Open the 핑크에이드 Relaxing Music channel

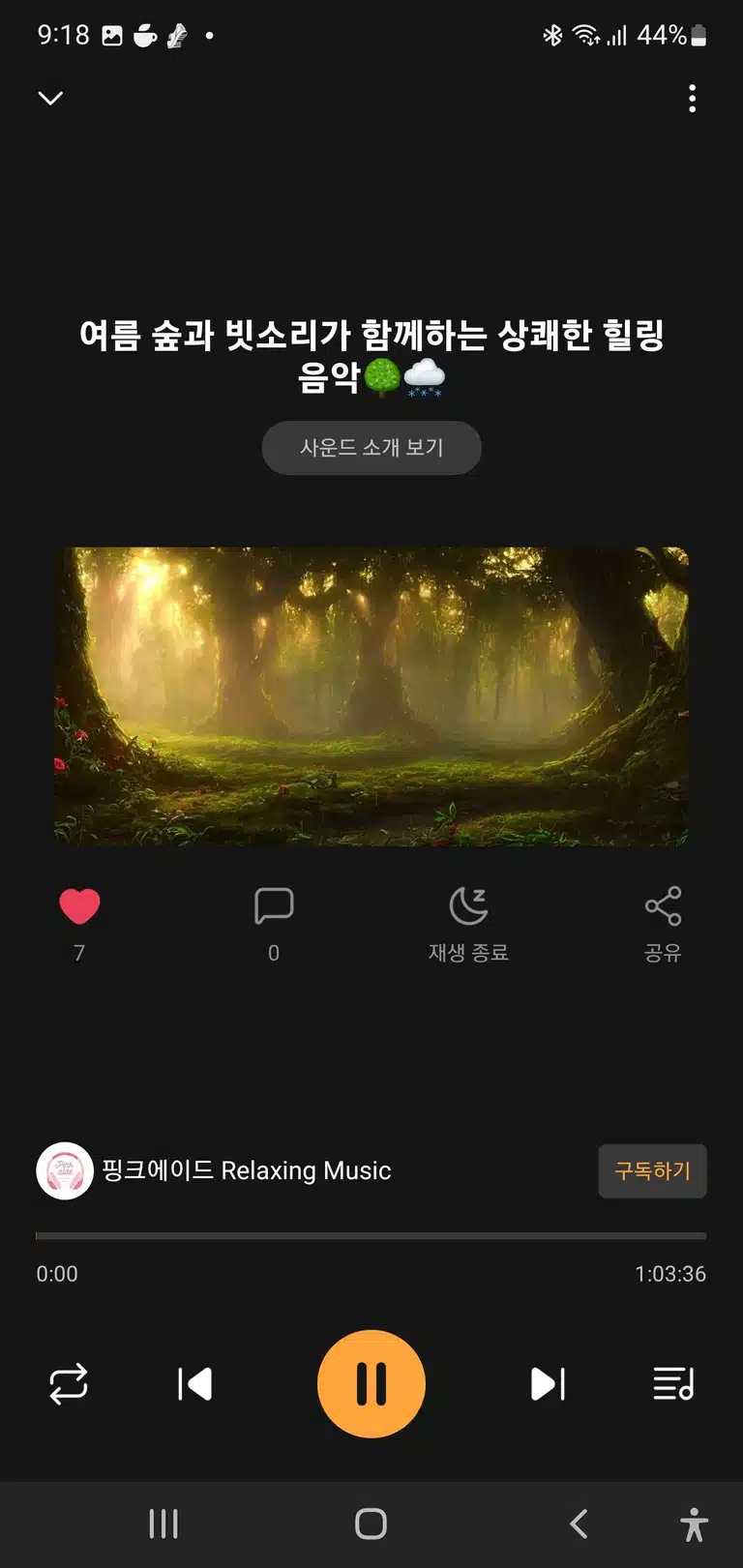click(x=214, y=1170)
